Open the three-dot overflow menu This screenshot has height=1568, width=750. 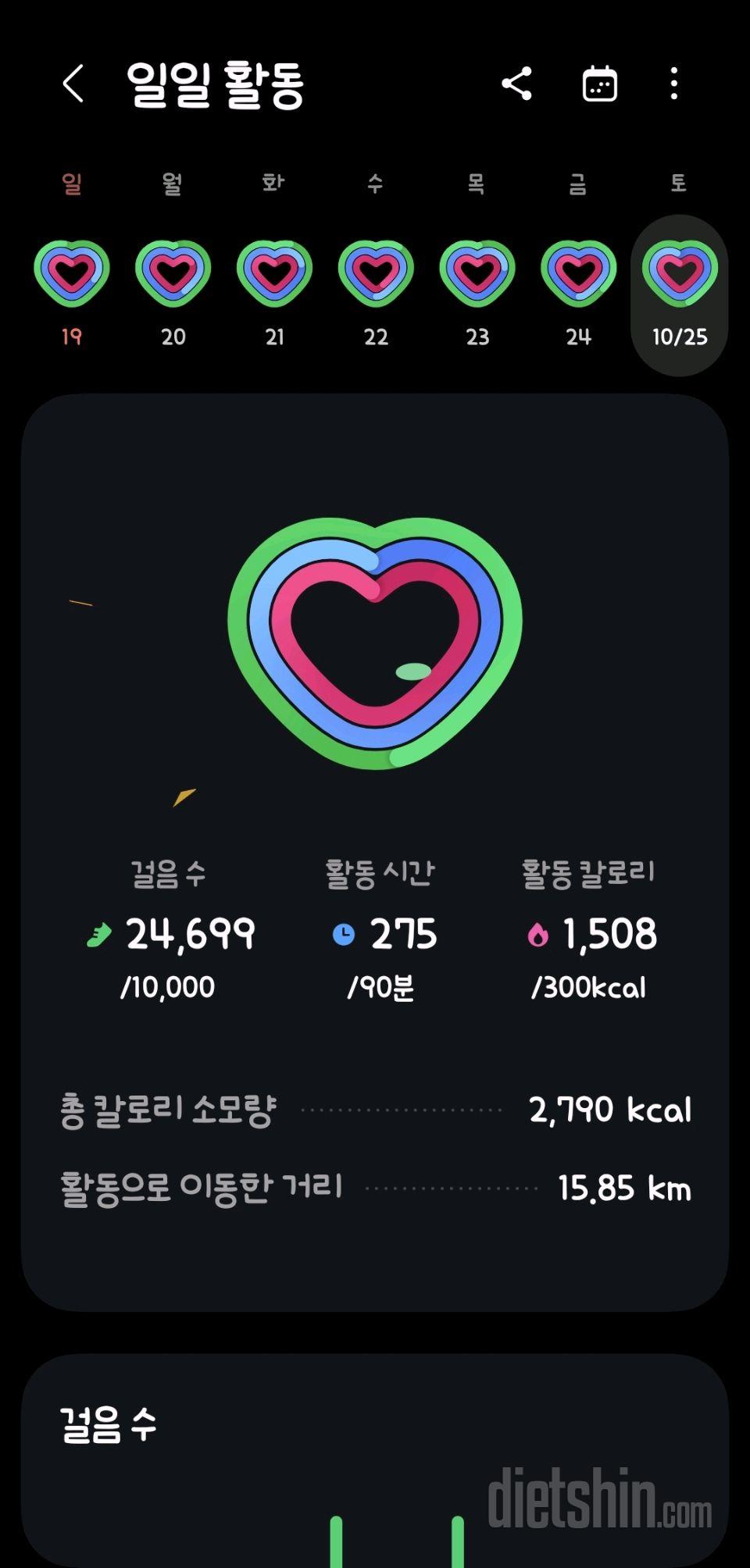673,84
